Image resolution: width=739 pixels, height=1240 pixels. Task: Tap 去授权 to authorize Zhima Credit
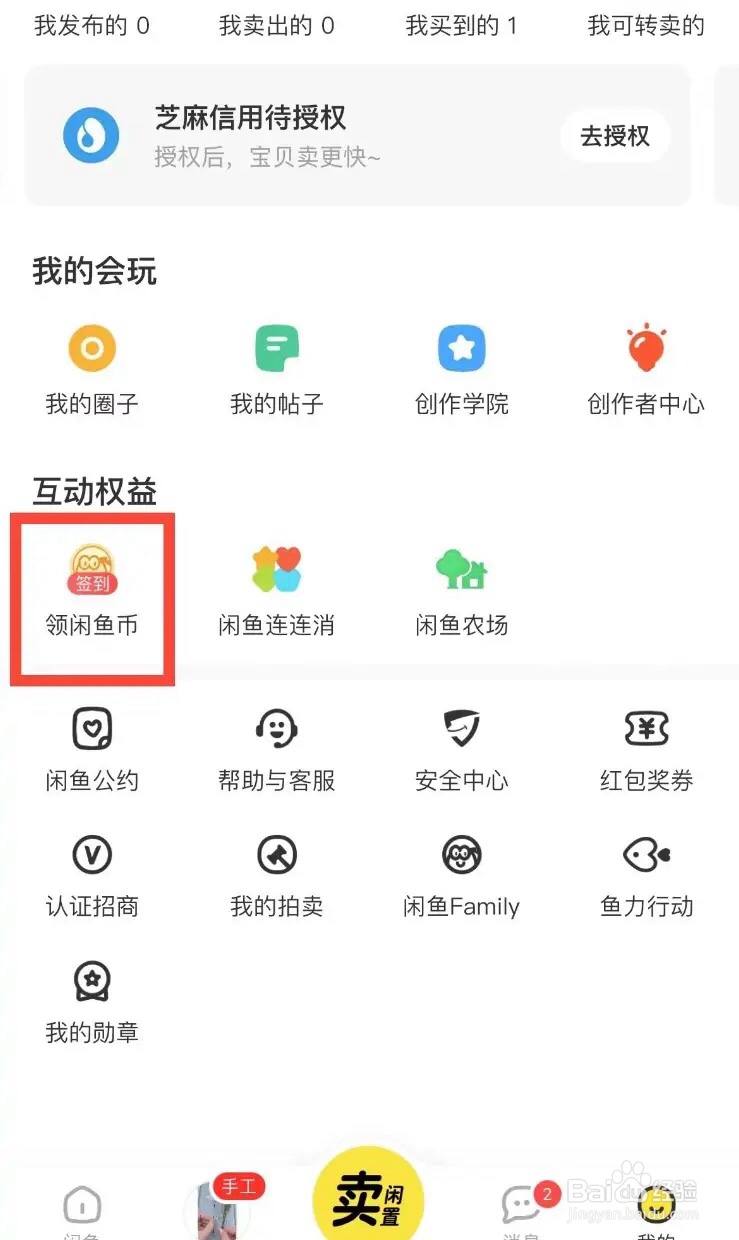click(x=614, y=135)
